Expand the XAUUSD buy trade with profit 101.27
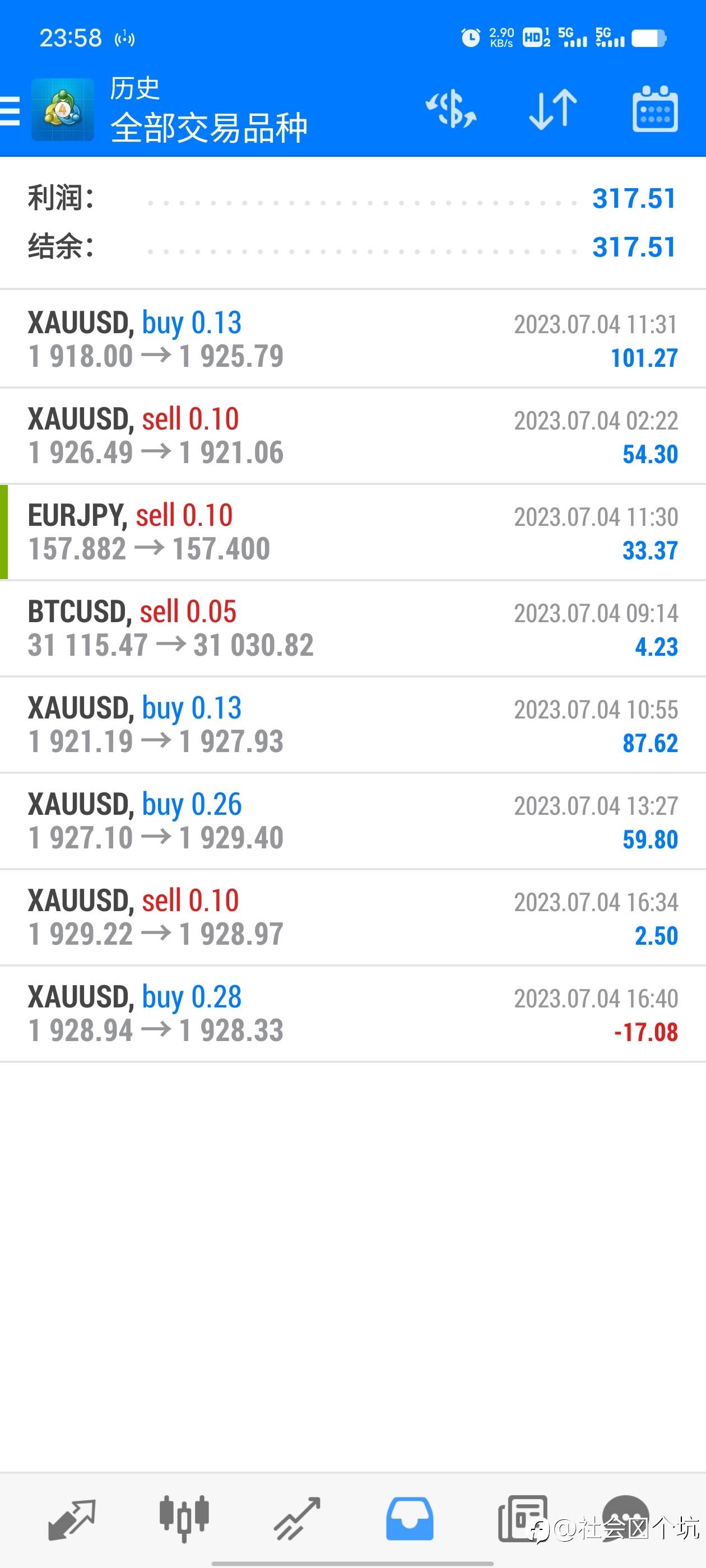This screenshot has height=1568, width=706. pos(352,339)
